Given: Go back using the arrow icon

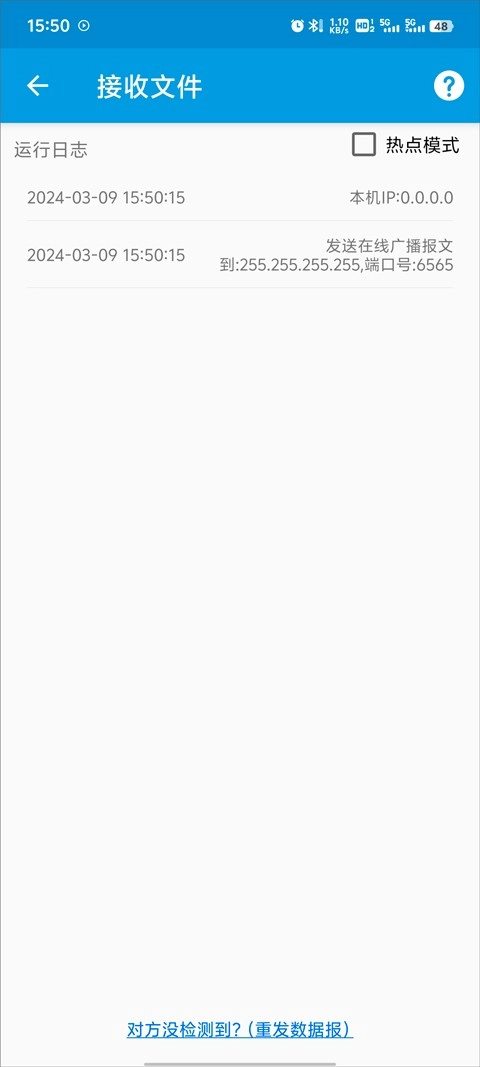Looking at the screenshot, I should [37, 86].
